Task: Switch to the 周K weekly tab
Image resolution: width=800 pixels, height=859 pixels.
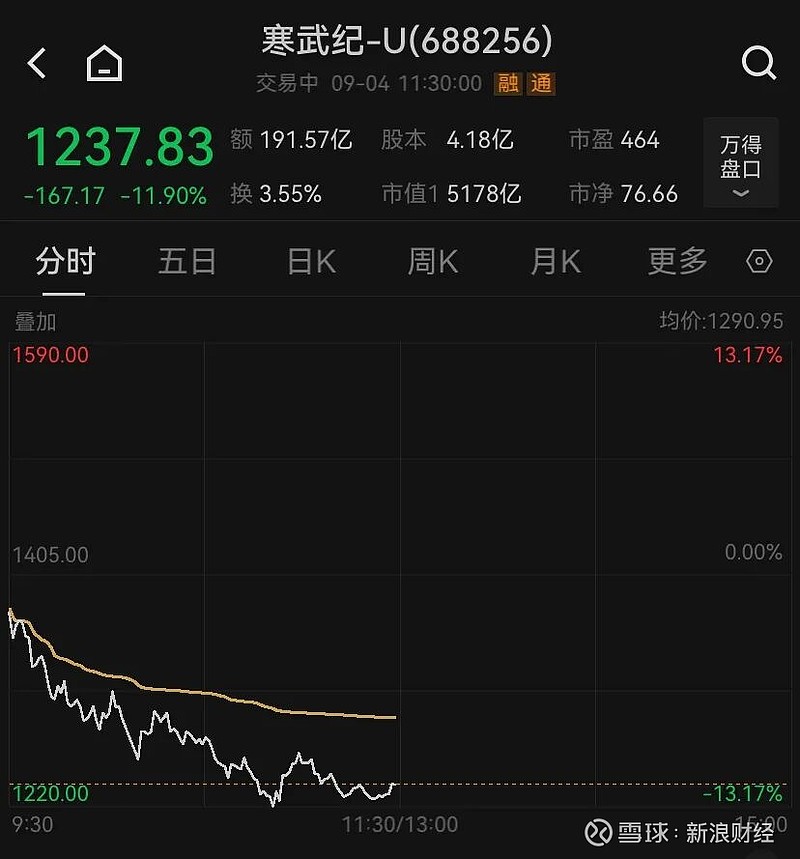Action: (x=432, y=260)
